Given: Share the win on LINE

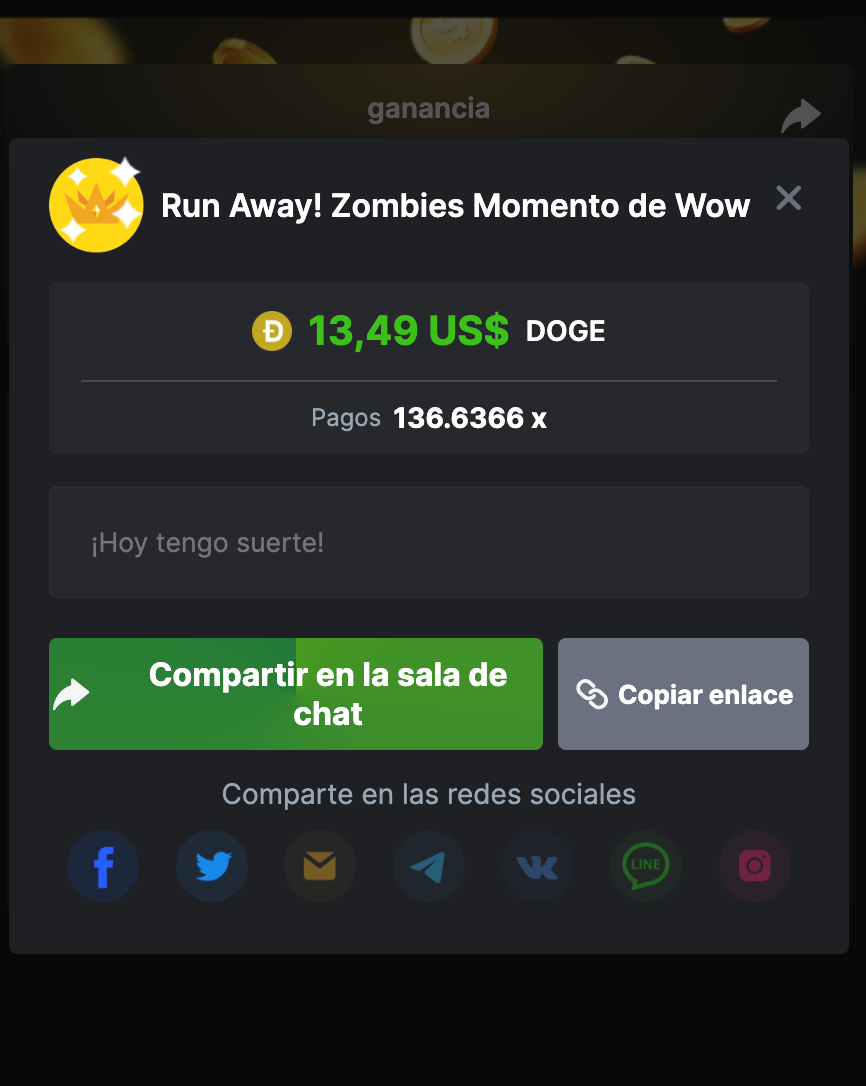Looking at the screenshot, I should (x=646, y=866).
